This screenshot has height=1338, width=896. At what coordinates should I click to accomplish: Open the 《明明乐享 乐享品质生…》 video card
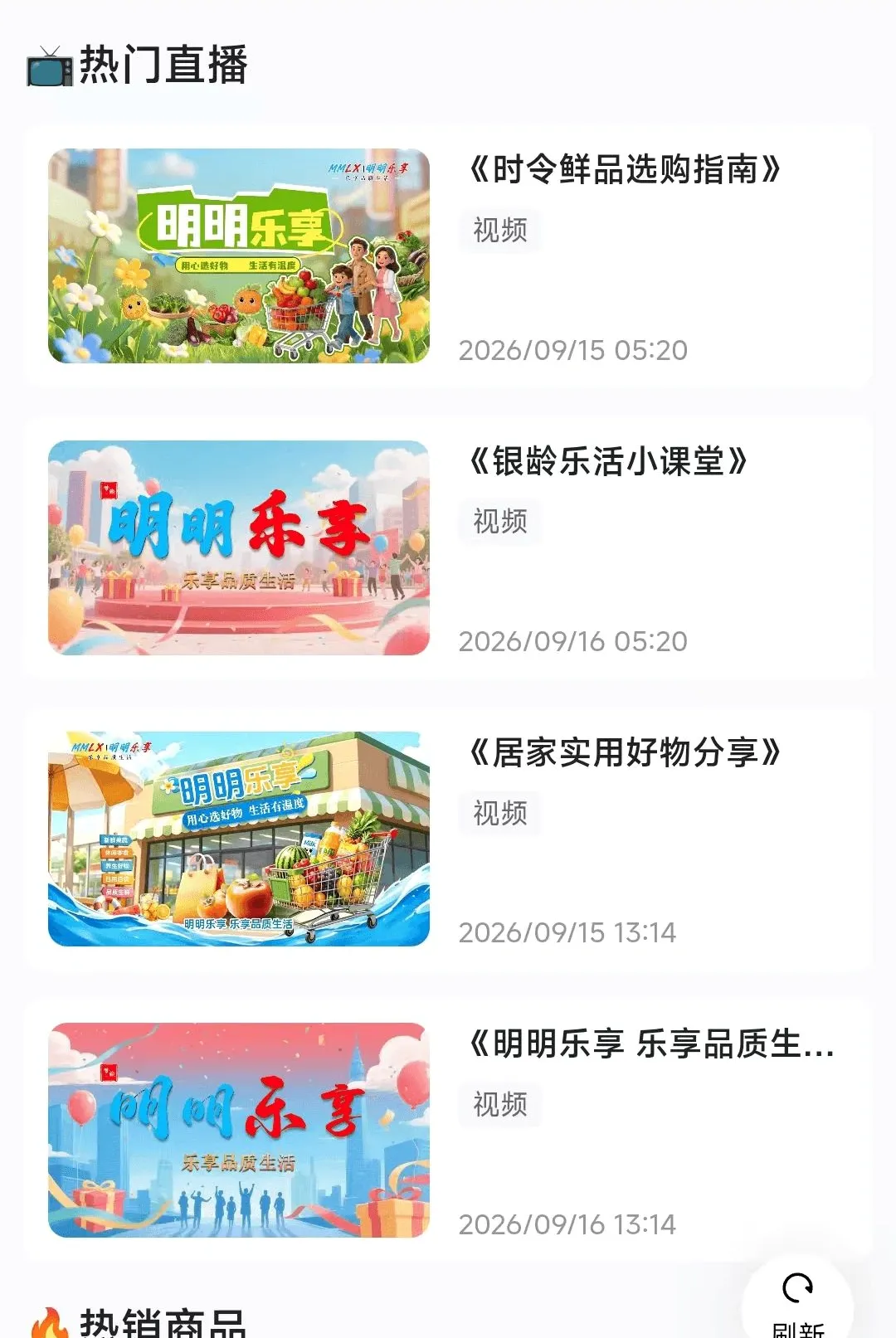448,1130
